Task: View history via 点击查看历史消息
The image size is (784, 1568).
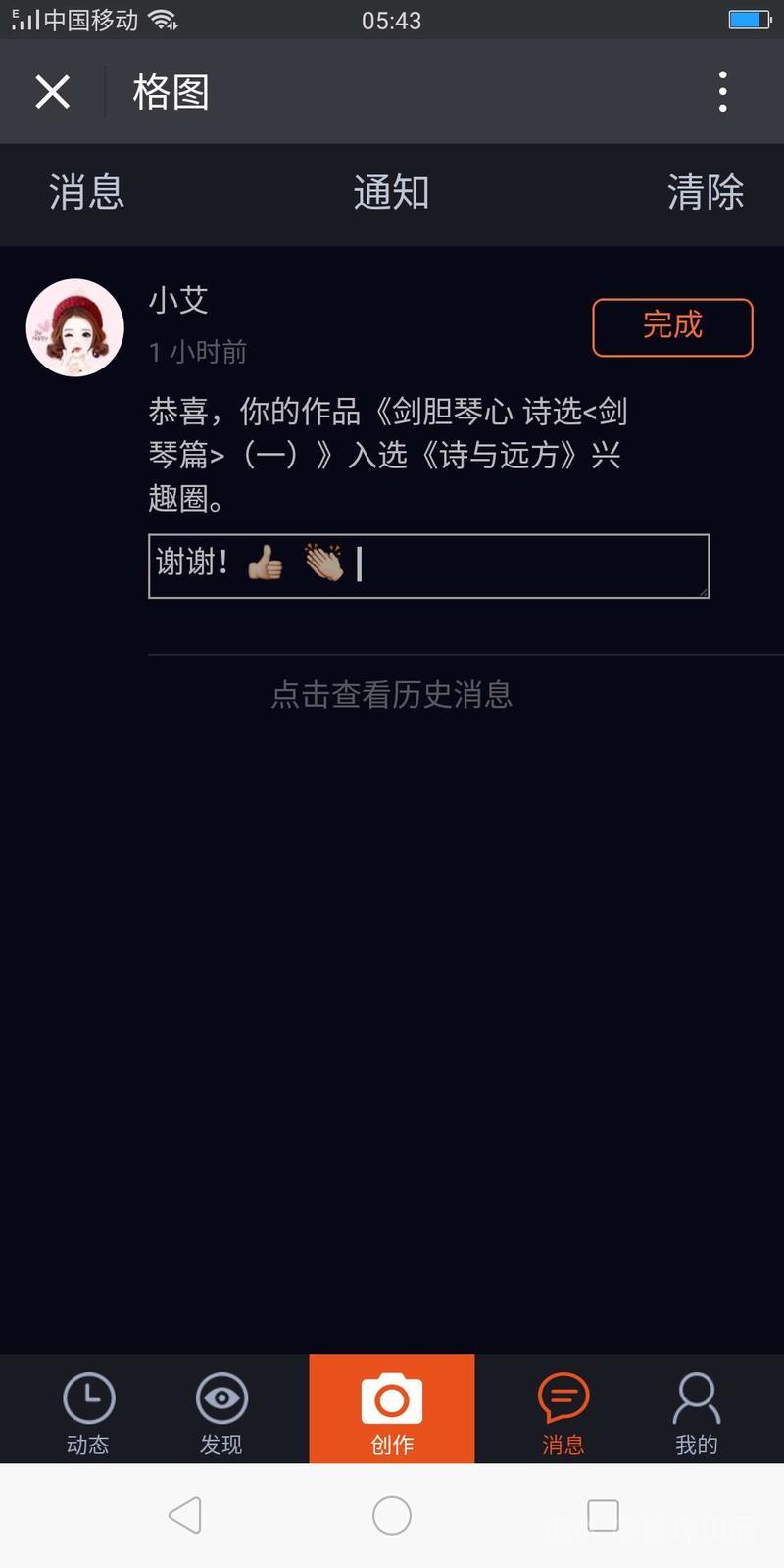Action: click(x=391, y=694)
